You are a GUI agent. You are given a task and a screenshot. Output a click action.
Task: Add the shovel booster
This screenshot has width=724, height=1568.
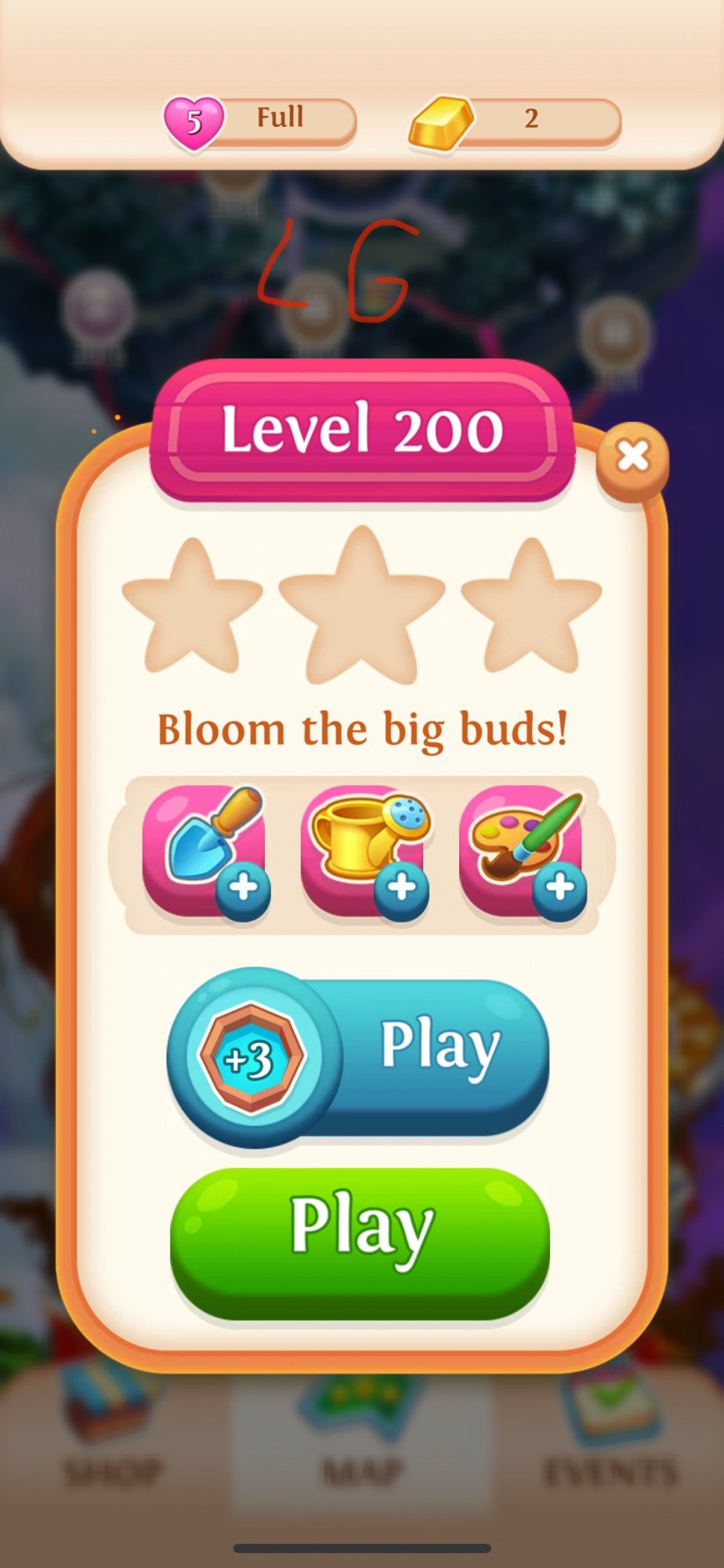click(x=205, y=852)
